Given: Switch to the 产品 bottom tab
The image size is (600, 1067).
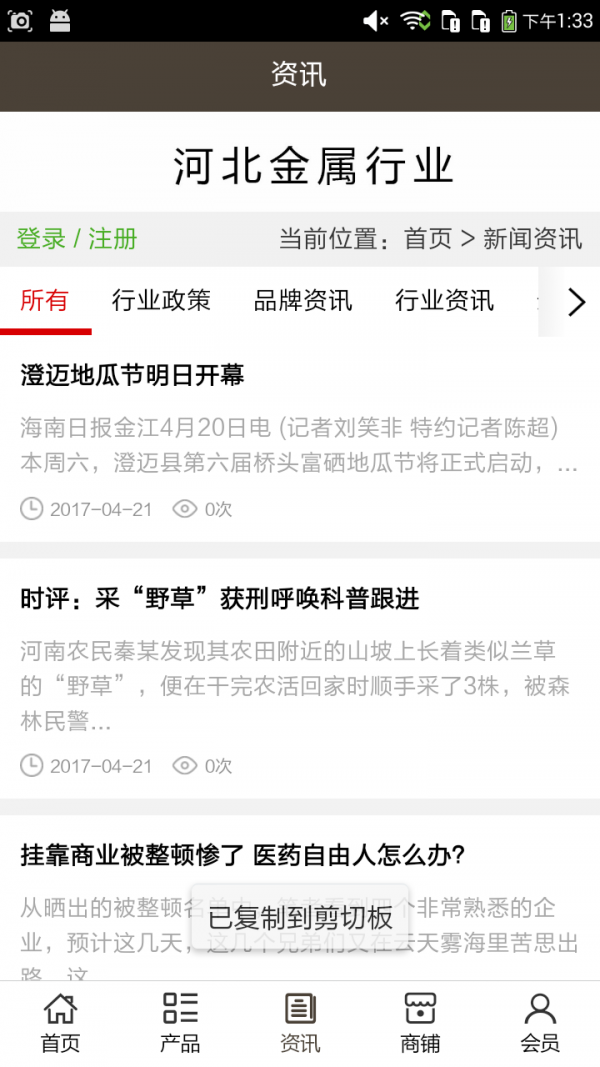Looking at the screenshot, I should point(180,1022).
